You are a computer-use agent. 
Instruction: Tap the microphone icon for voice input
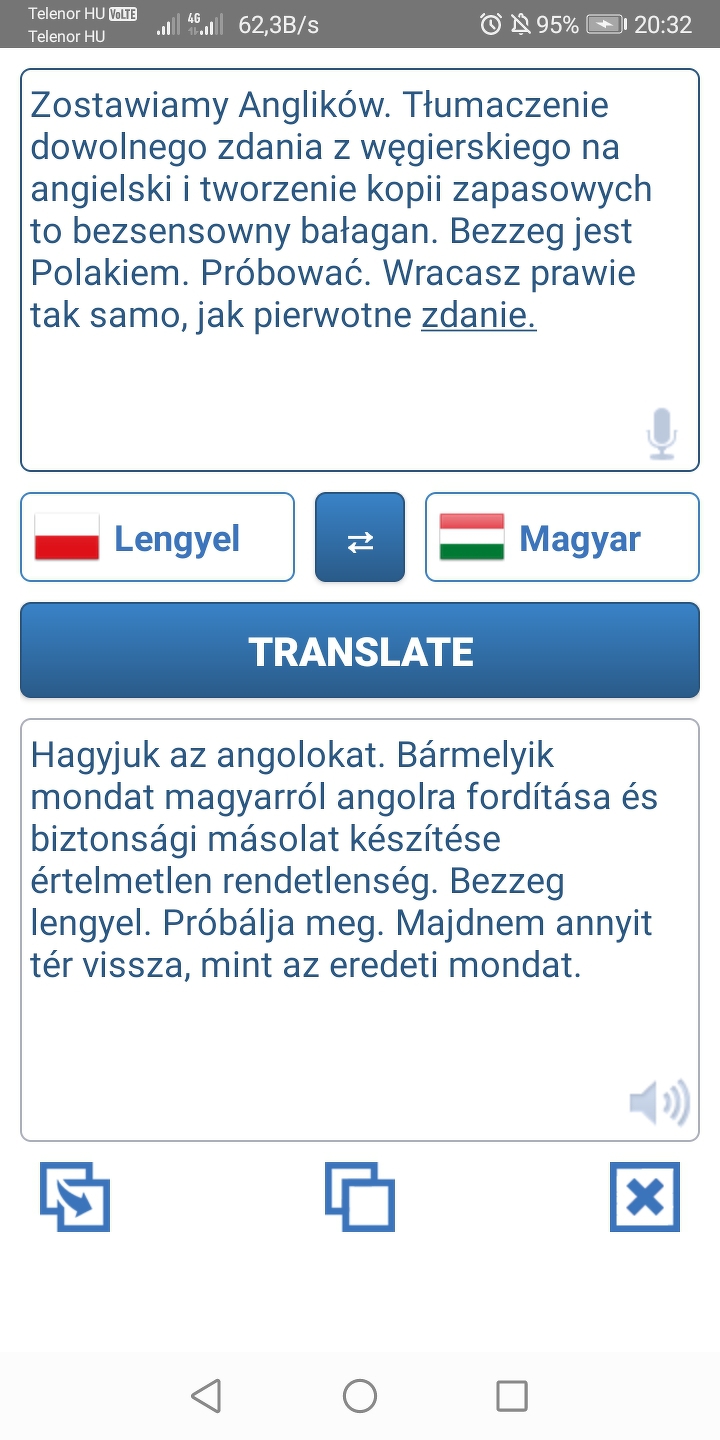click(661, 433)
